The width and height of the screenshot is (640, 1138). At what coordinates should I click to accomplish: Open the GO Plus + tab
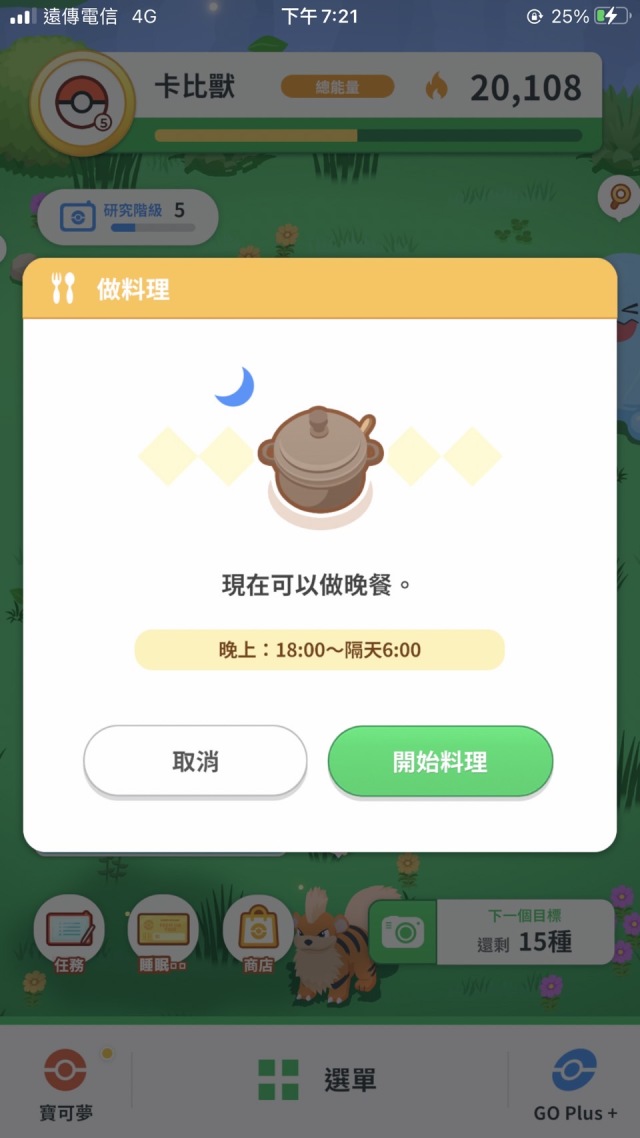pyautogui.click(x=575, y=1082)
